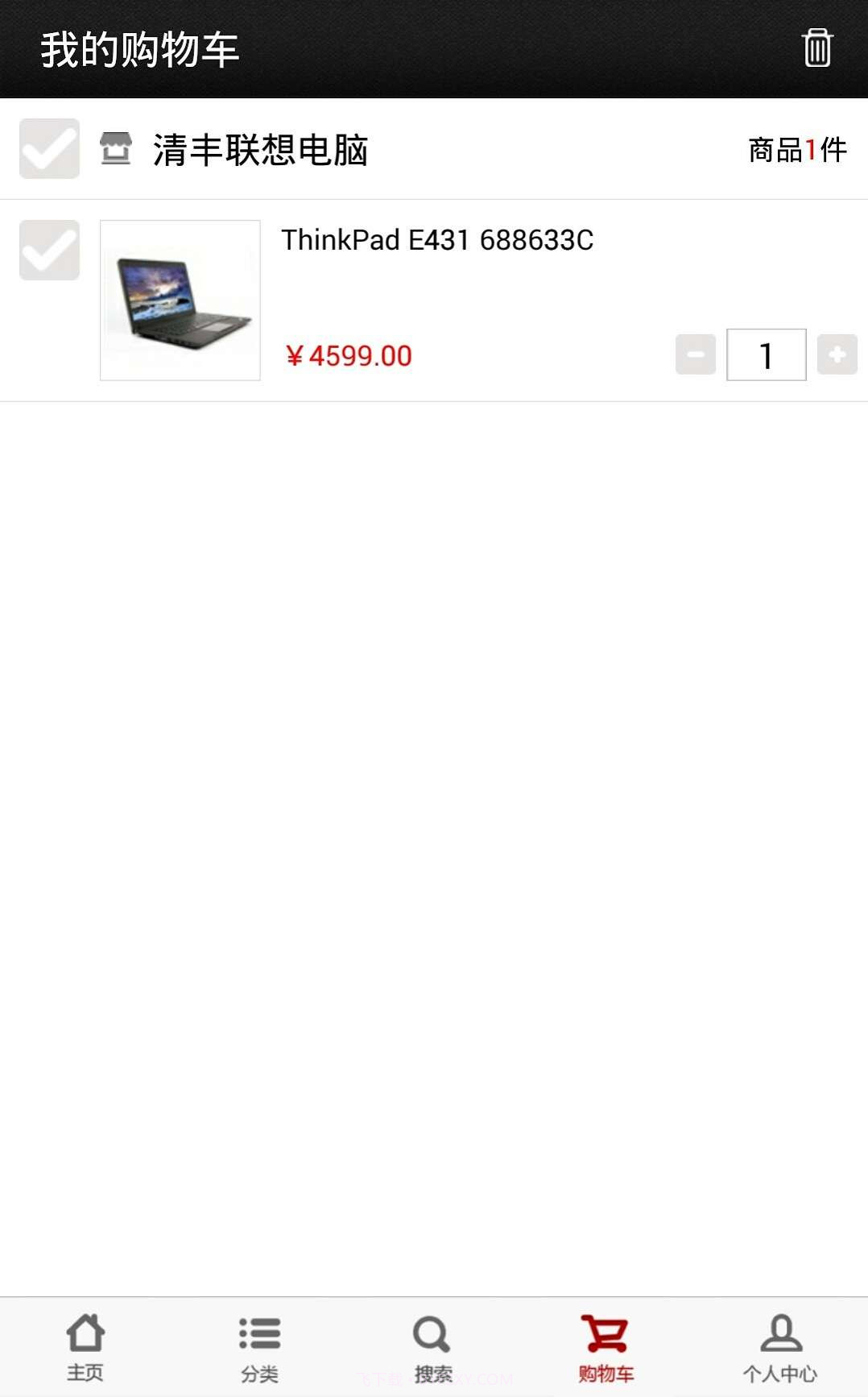Go to the 主页 home tab
Screen dimensions: 868x1397
[85, 1347]
